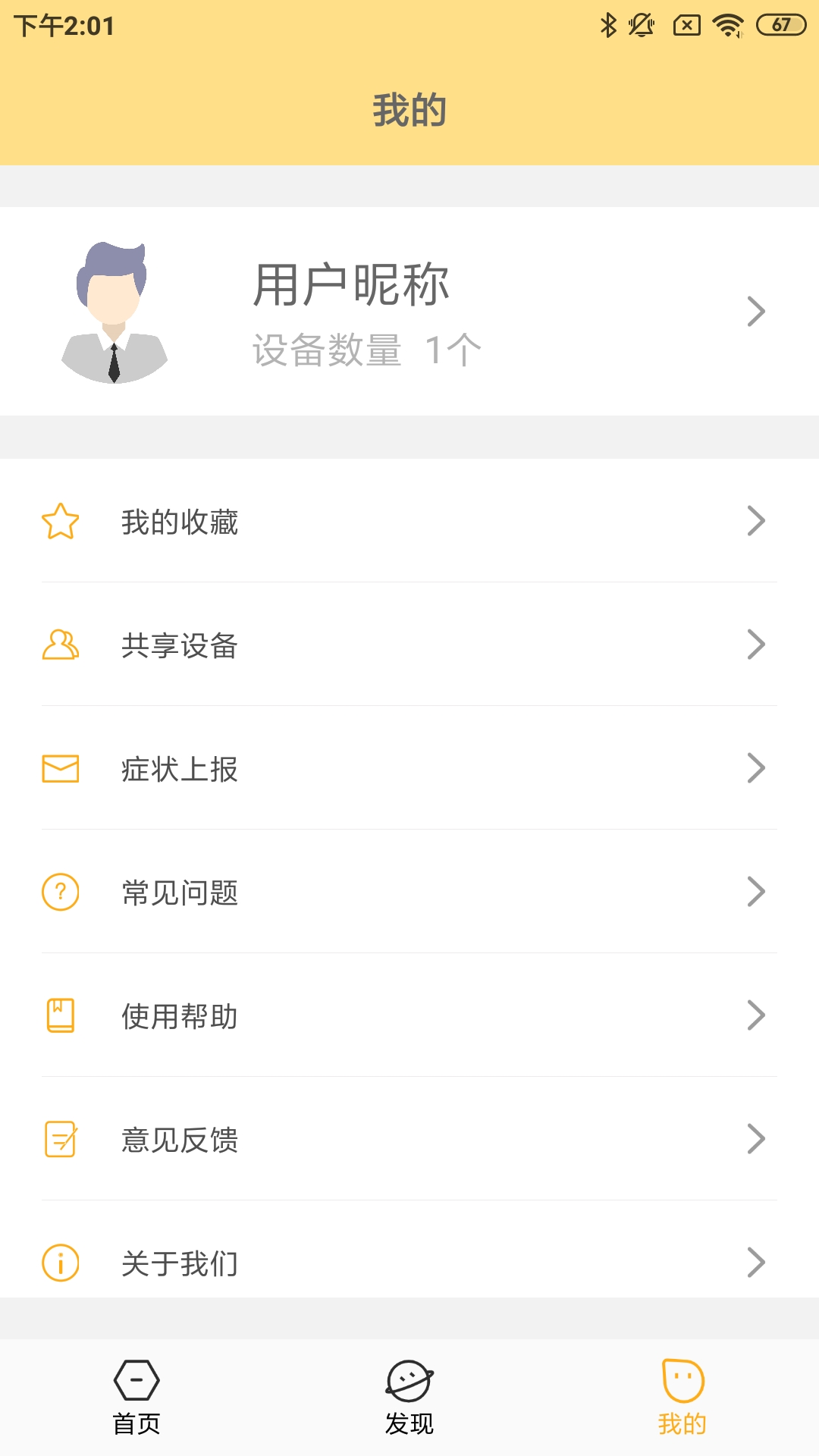Expand the profile row chevron for 用户昵称

coord(756,311)
